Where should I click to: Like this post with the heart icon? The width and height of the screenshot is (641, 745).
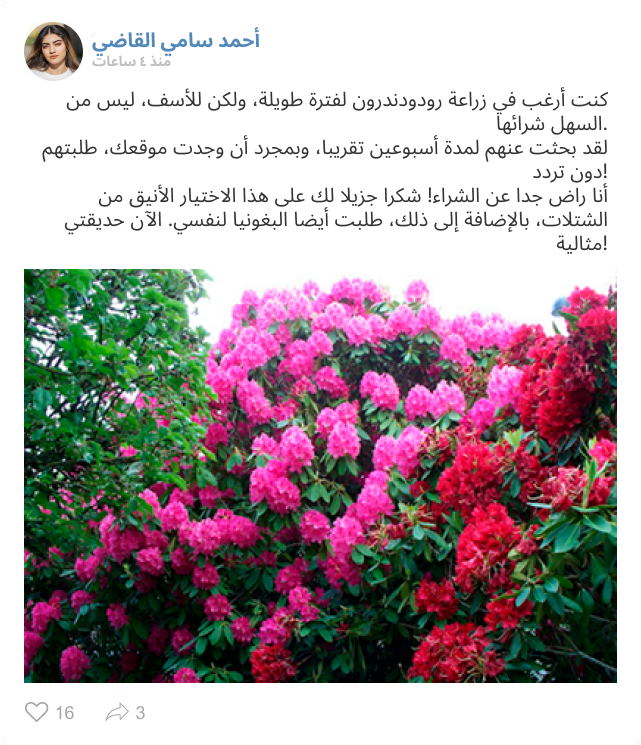37,712
